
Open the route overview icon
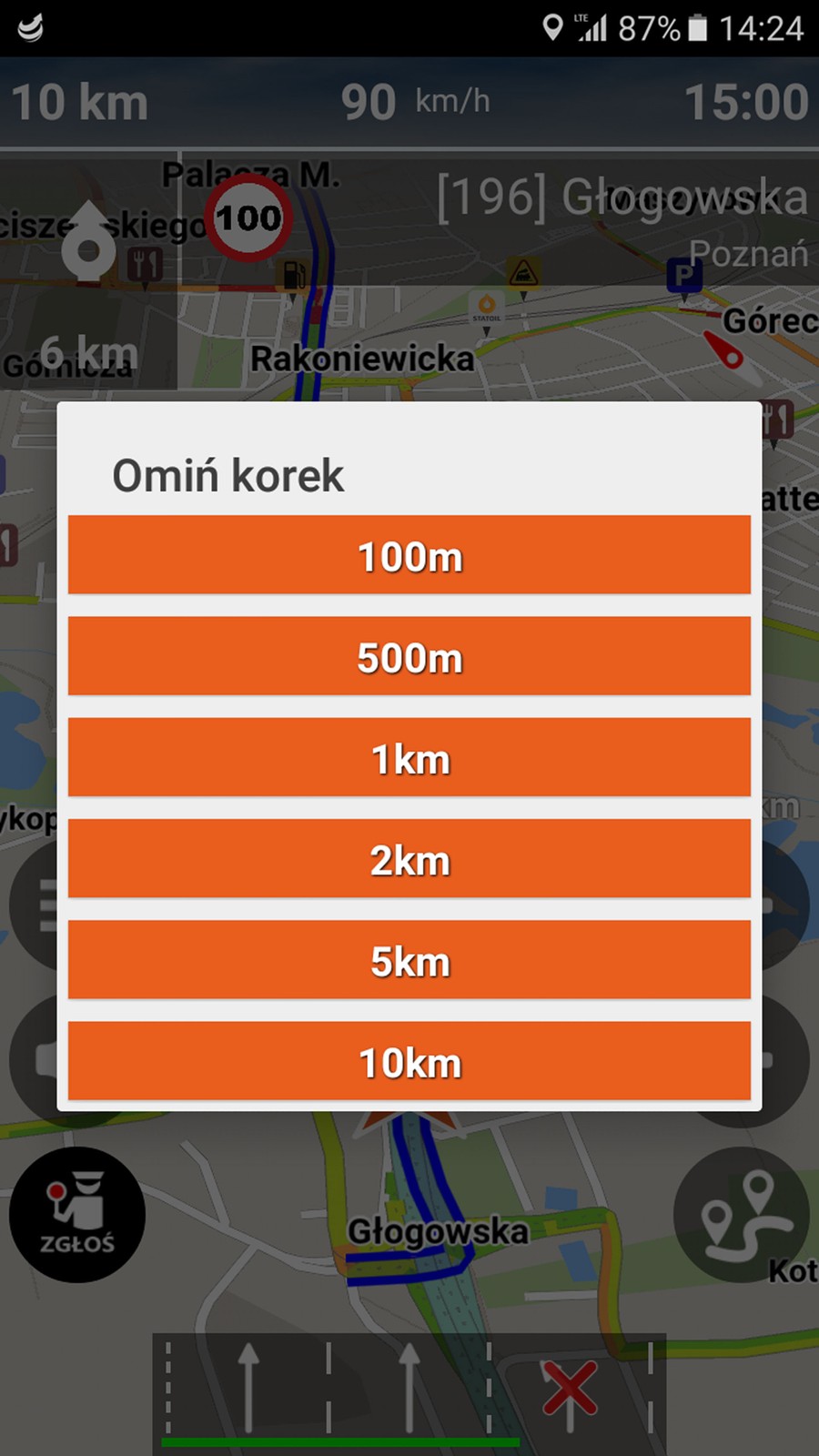click(742, 1215)
